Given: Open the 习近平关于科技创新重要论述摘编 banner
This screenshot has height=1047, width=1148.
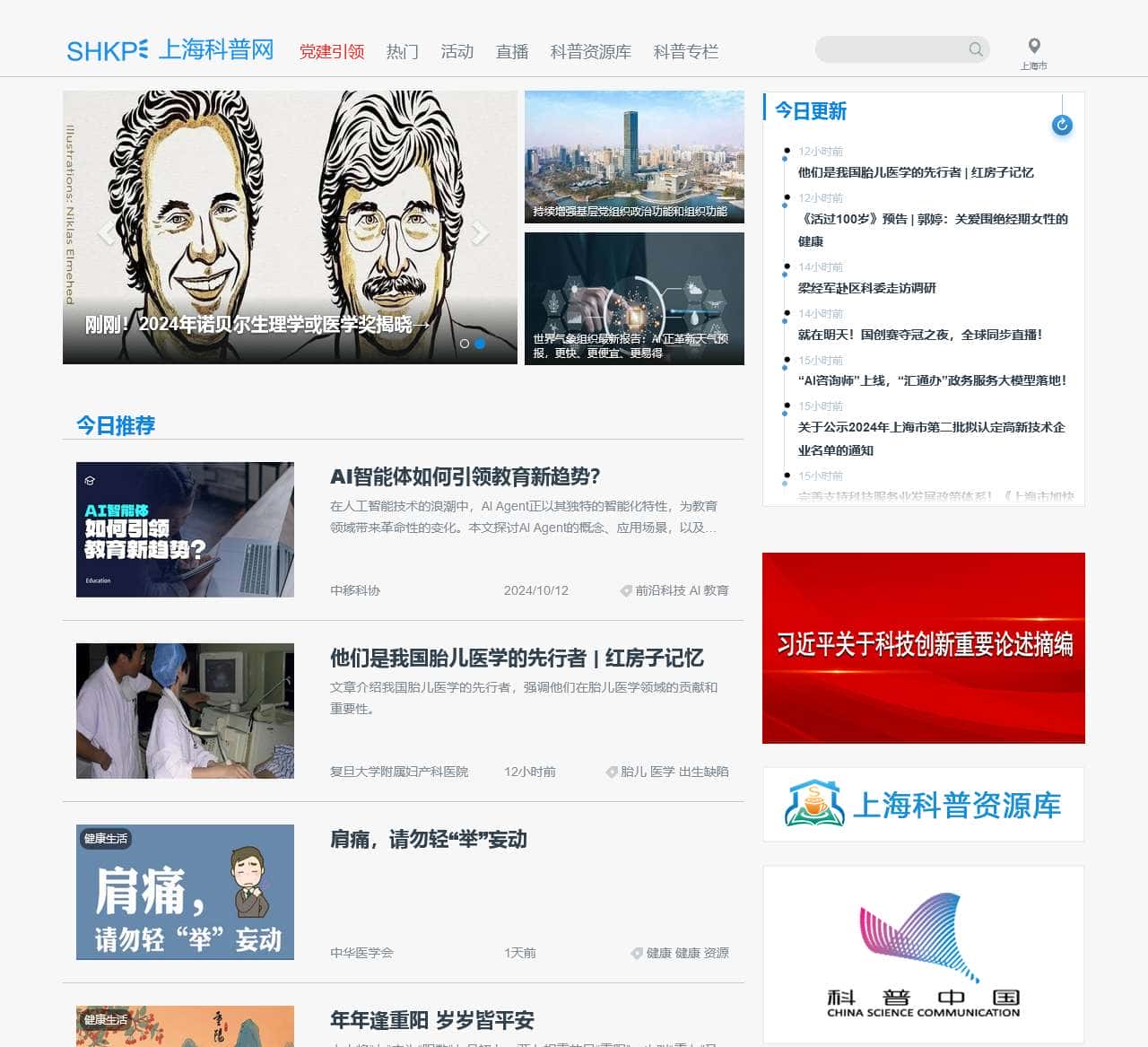Looking at the screenshot, I should click(x=924, y=648).
